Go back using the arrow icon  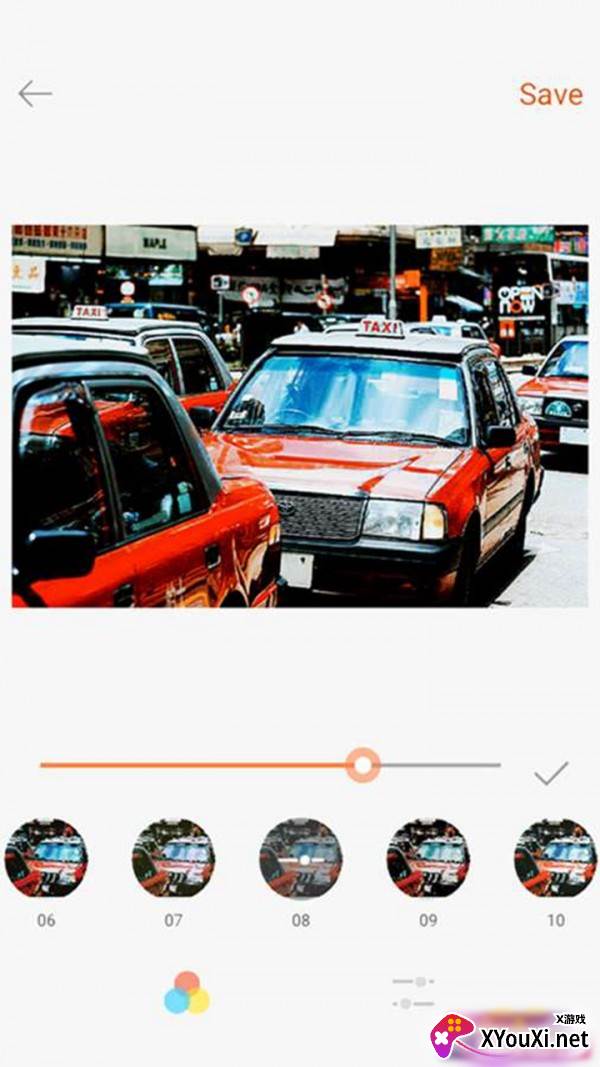tap(35, 94)
